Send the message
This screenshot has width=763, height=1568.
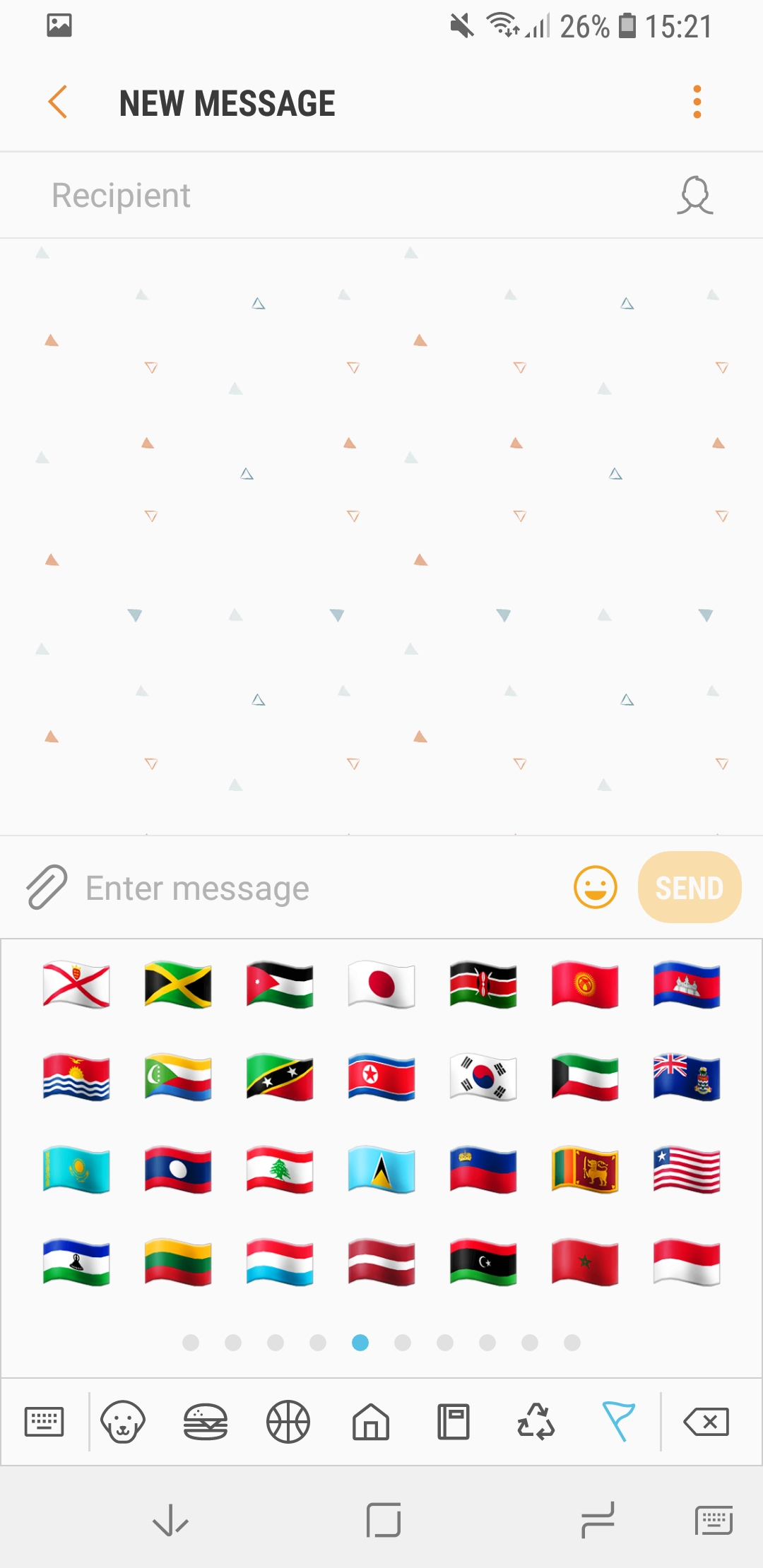click(689, 887)
